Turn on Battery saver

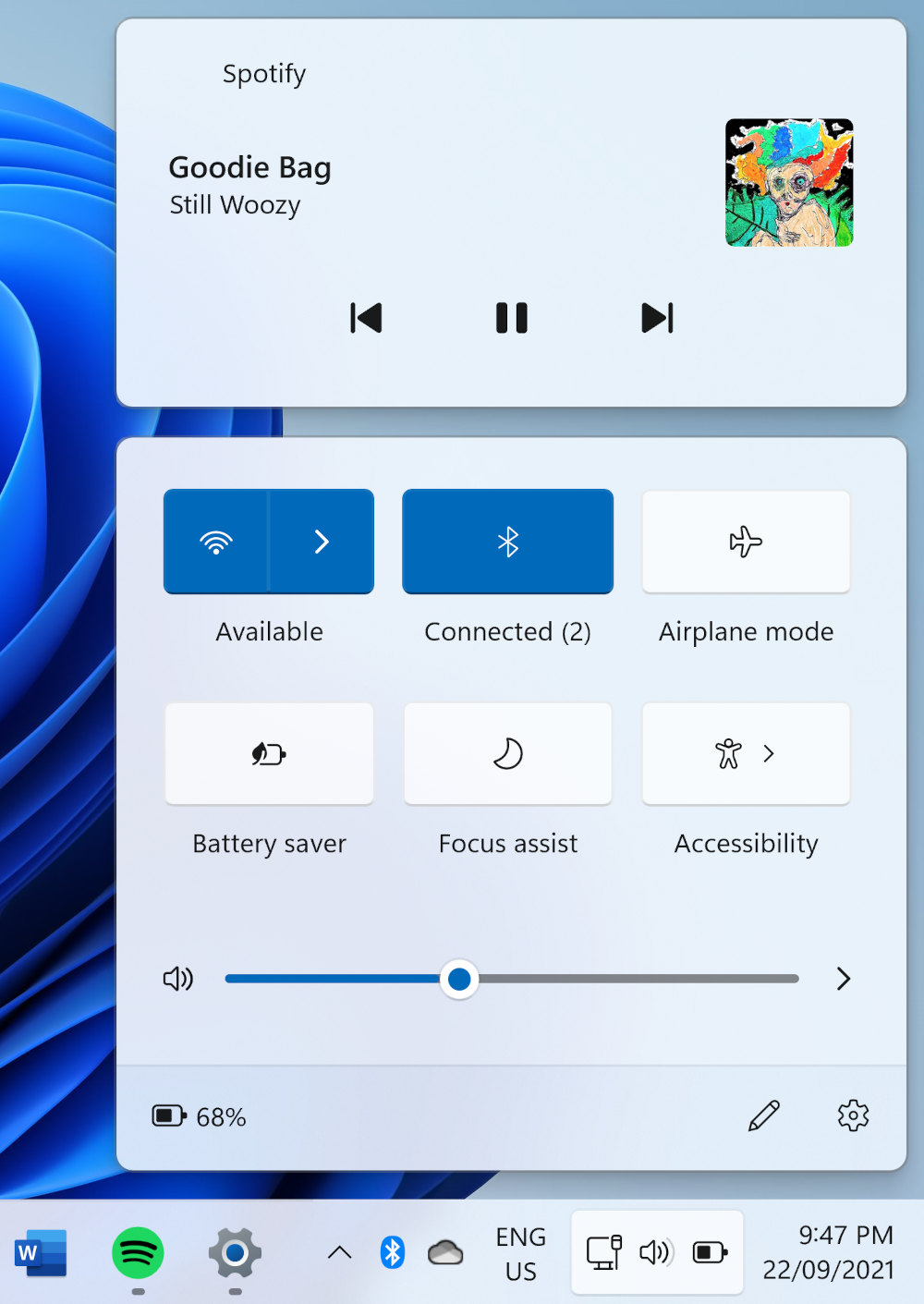coord(269,754)
